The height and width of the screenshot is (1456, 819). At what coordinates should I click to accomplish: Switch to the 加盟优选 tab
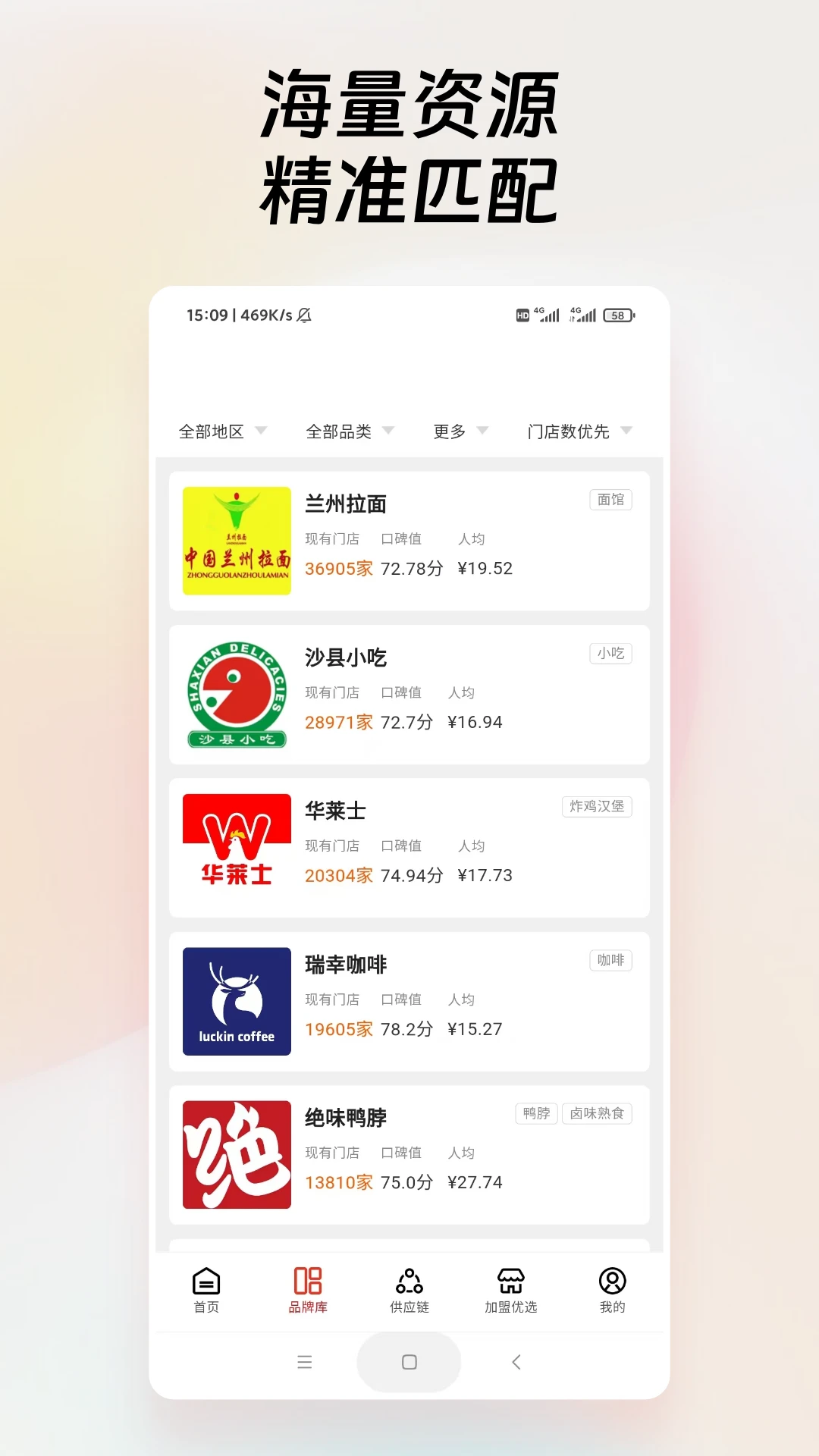click(510, 1289)
